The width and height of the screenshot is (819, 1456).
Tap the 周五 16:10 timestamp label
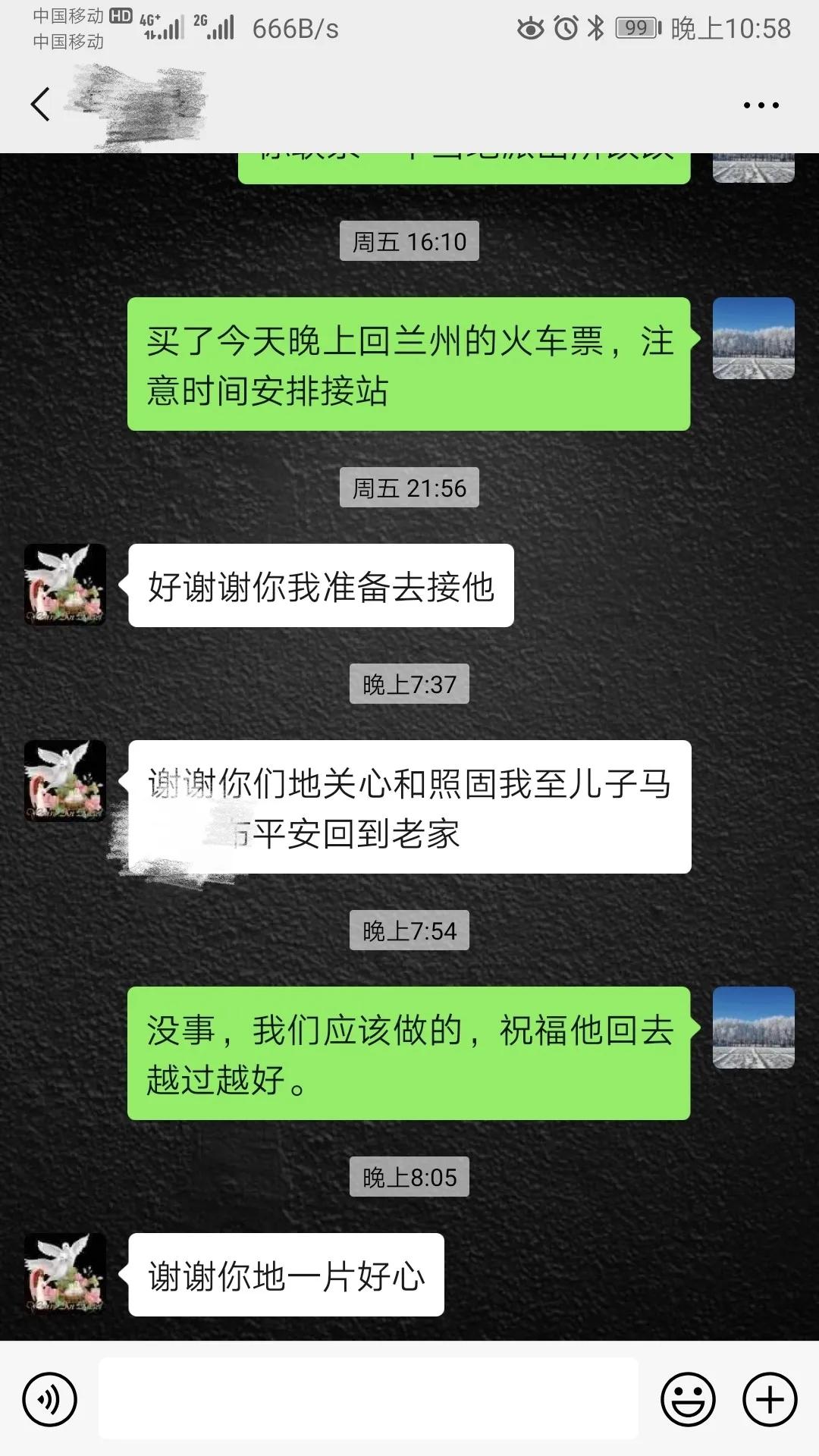coord(409,241)
